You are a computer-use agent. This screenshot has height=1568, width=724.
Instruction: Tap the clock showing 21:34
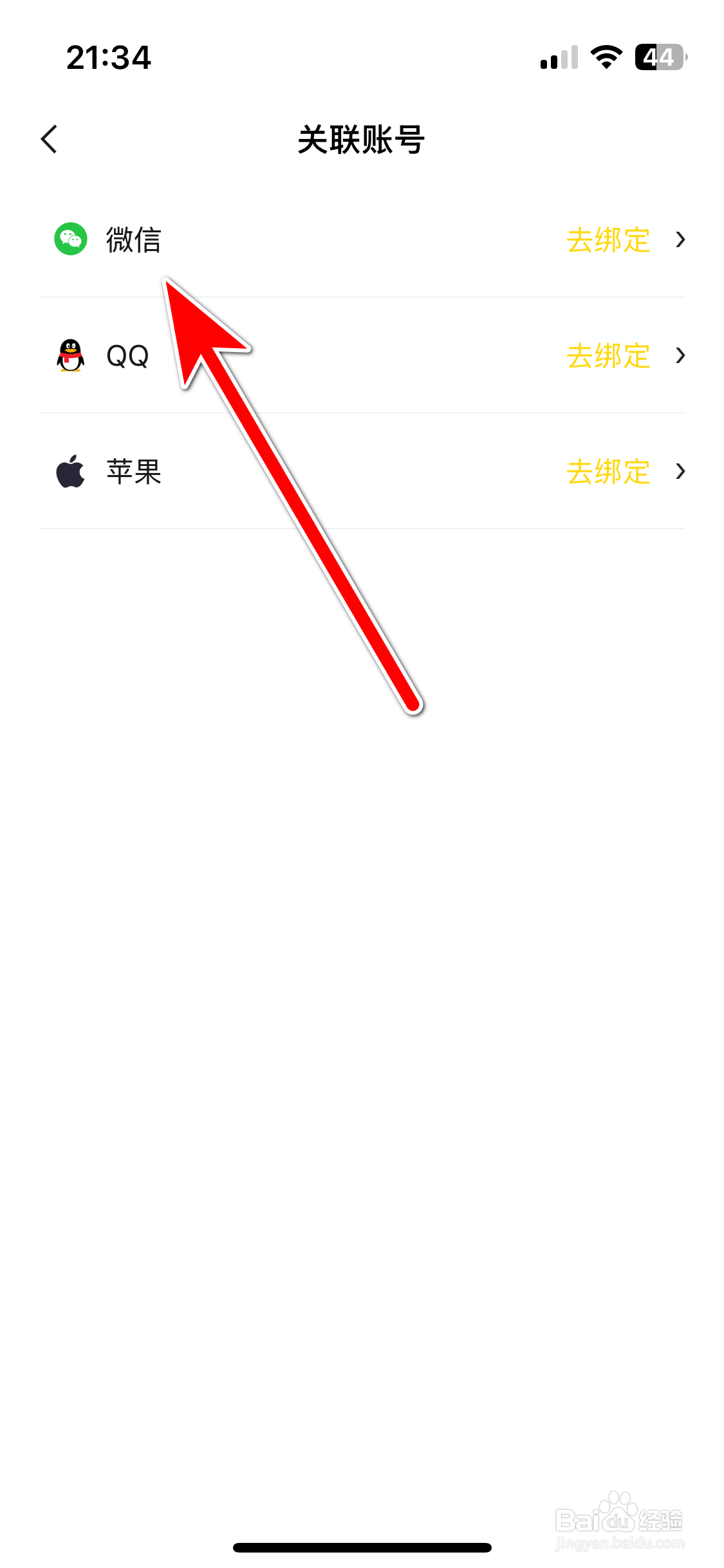(109, 58)
